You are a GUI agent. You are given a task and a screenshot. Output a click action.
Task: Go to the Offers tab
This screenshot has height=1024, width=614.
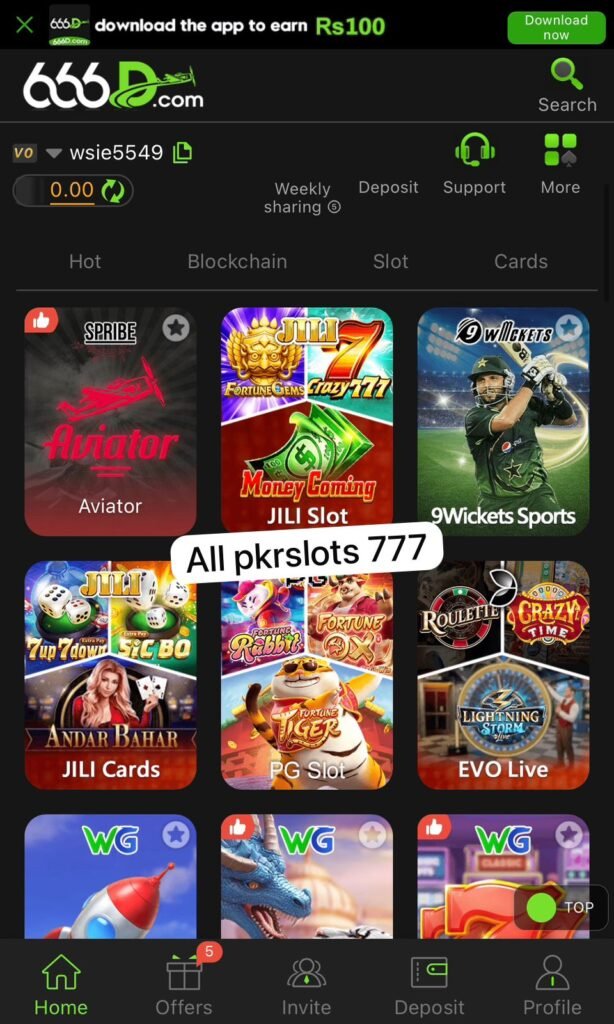(x=184, y=984)
